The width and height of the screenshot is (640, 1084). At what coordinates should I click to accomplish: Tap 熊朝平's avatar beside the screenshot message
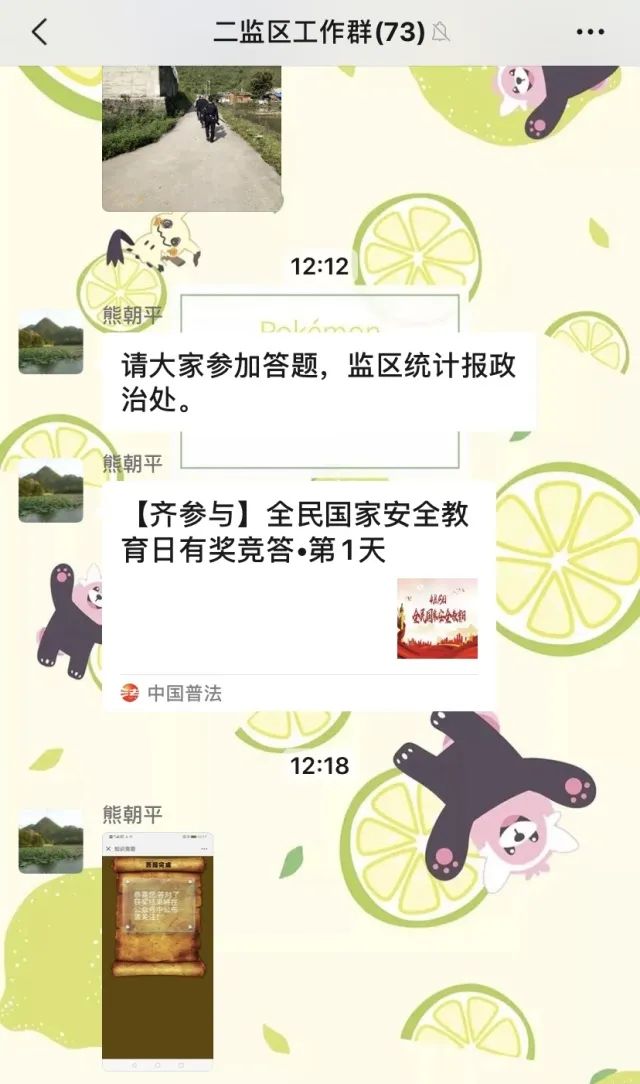click(51, 841)
